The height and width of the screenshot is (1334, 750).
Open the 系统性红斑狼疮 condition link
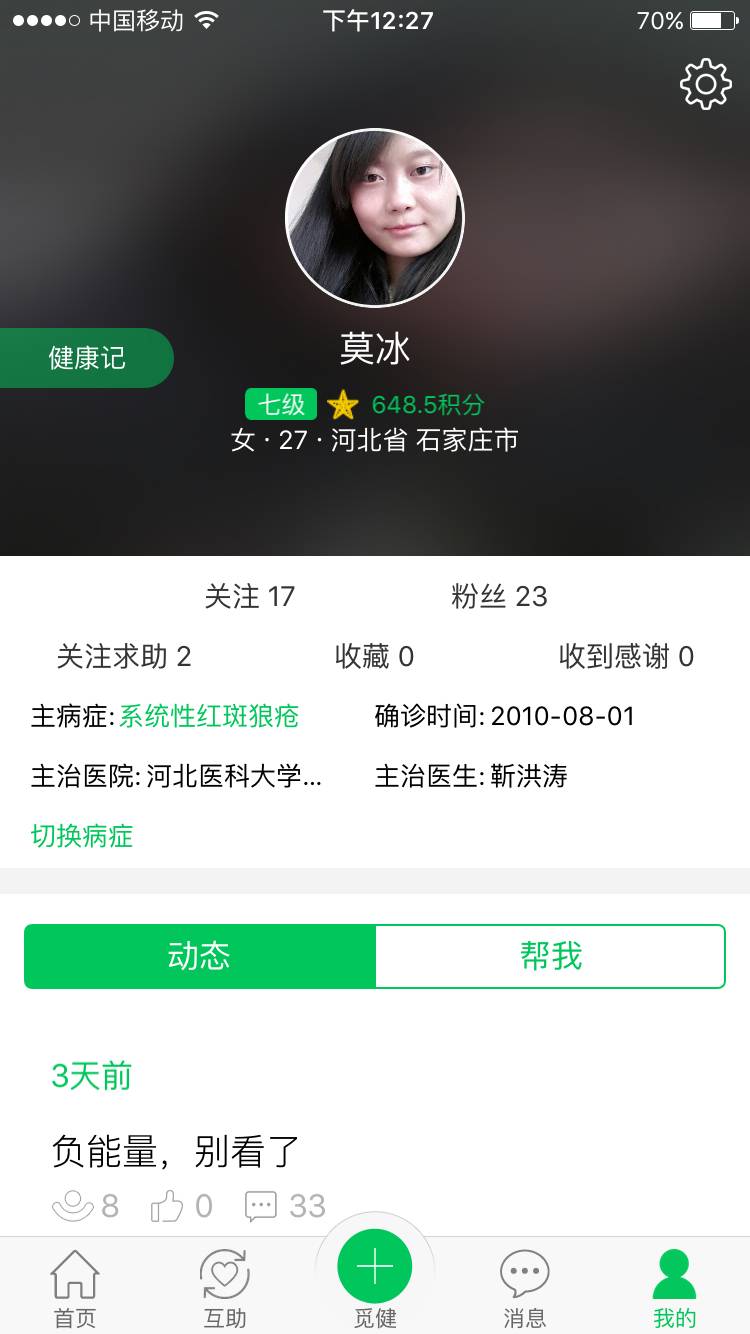coord(209,716)
